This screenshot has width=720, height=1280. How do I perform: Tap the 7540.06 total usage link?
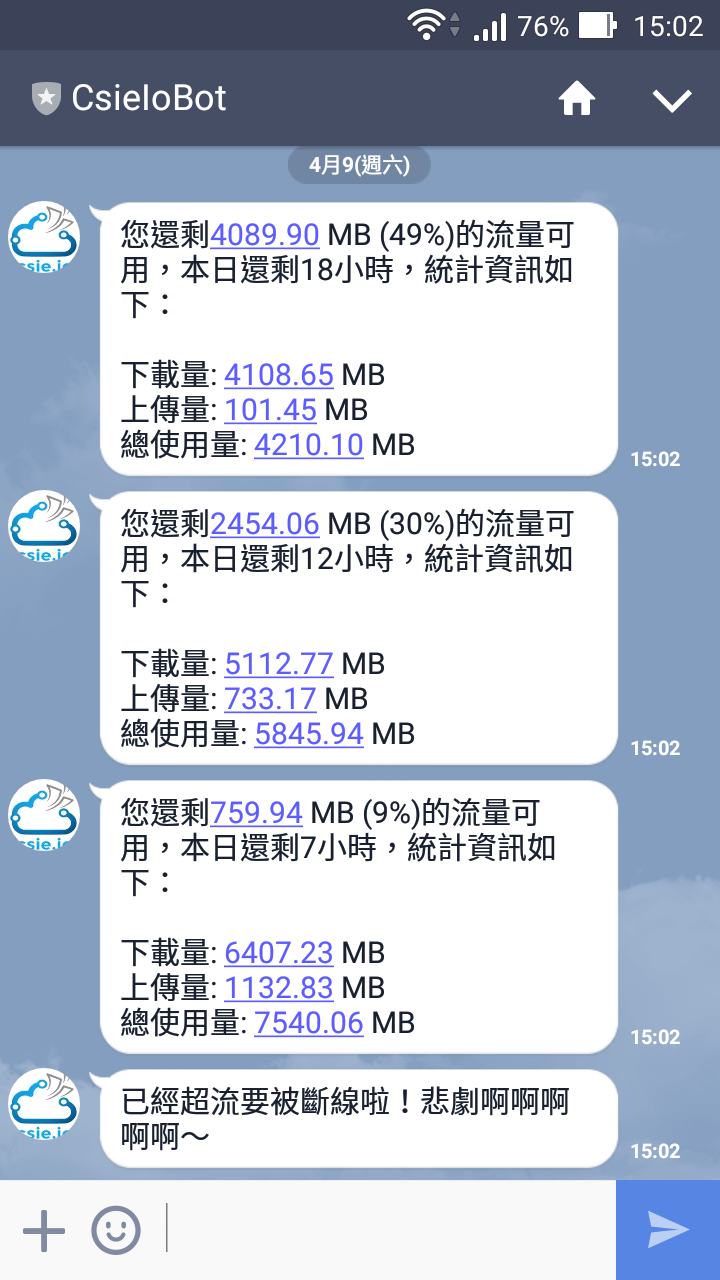[309, 1023]
